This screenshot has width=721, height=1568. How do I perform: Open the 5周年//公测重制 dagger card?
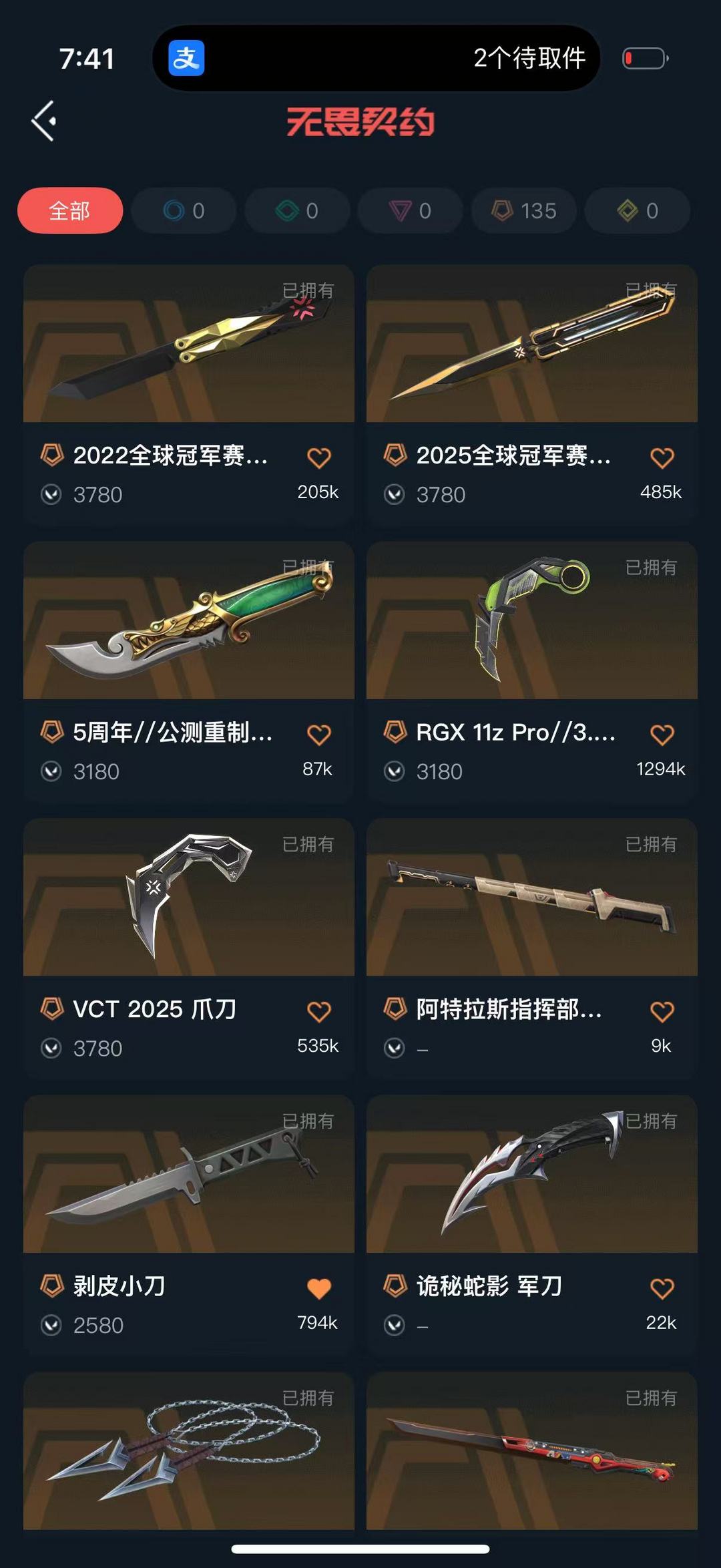click(188, 621)
